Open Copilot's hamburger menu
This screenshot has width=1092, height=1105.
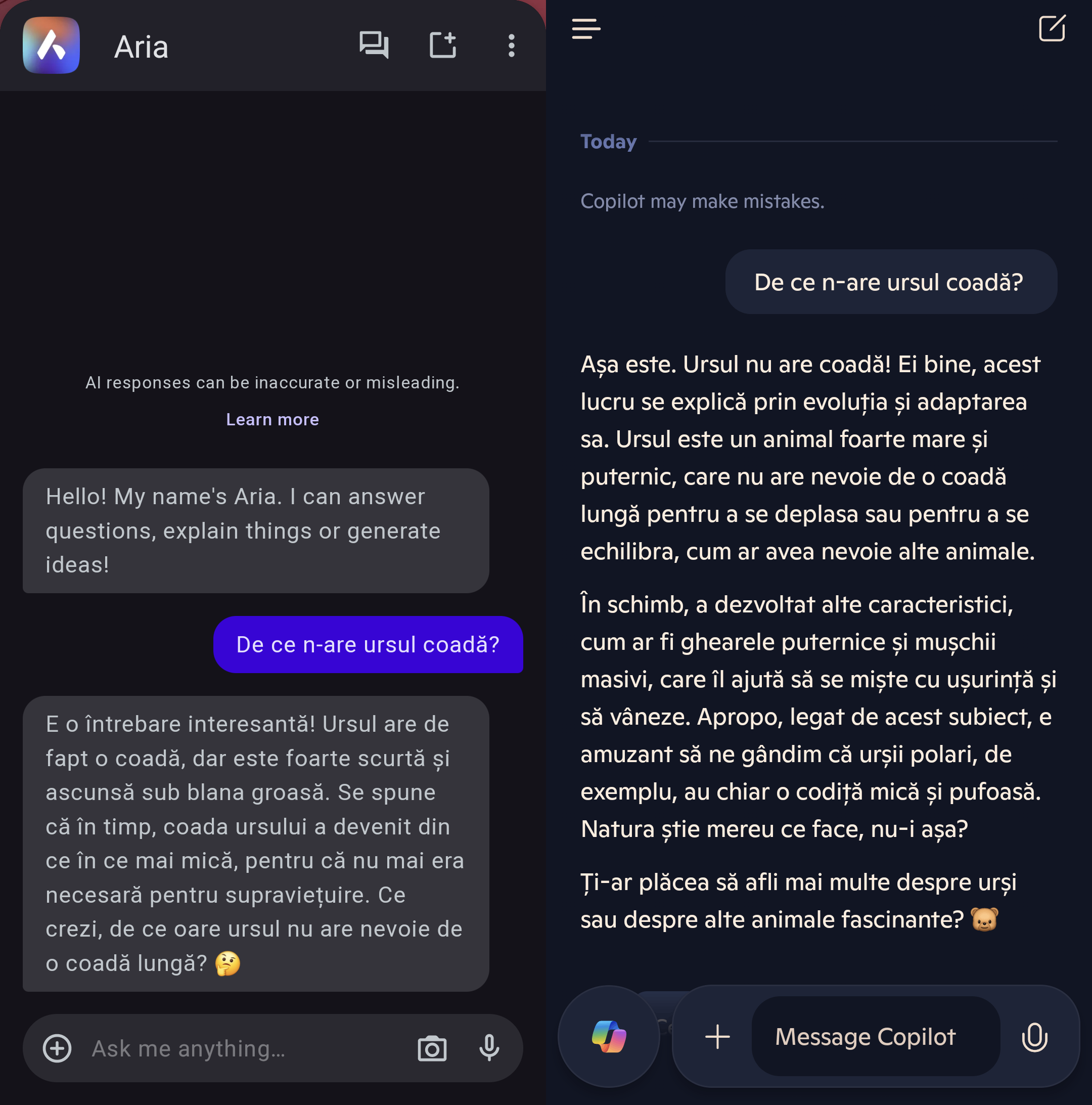(586, 29)
